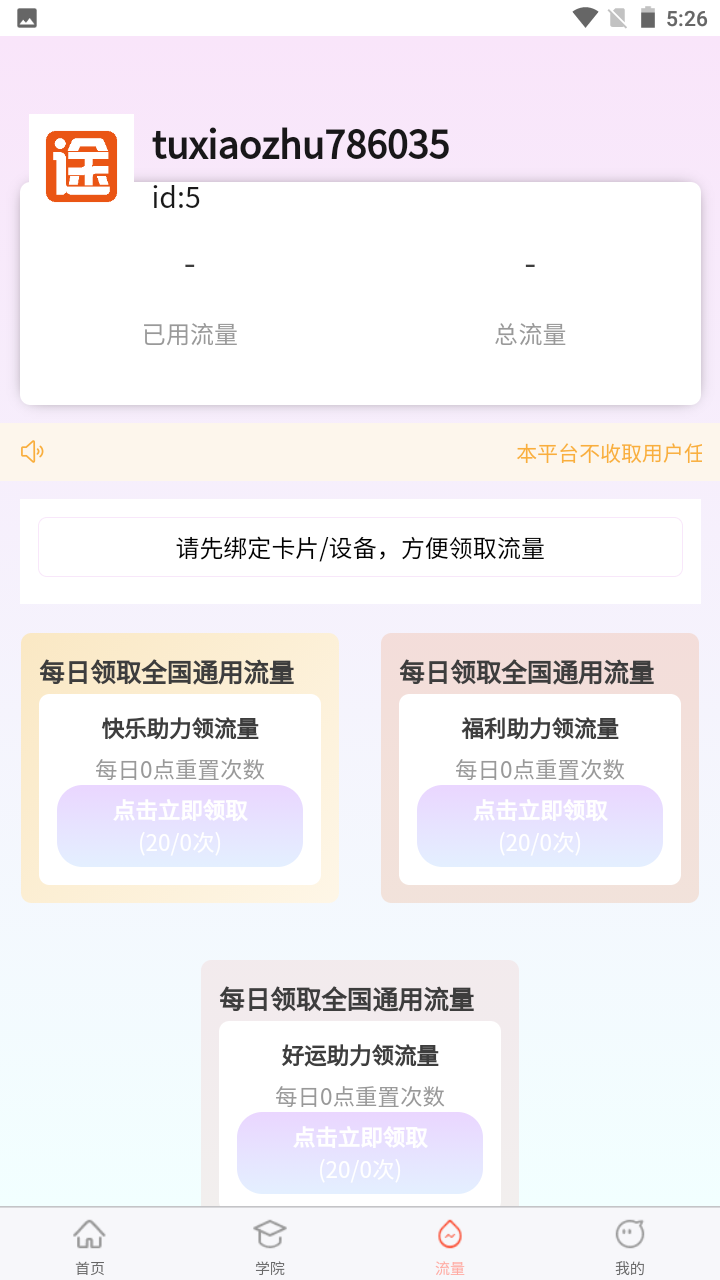The height and width of the screenshot is (1280, 720).
Task: Tap the bind card/device prompt button
Action: pyautogui.click(x=360, y=548)
